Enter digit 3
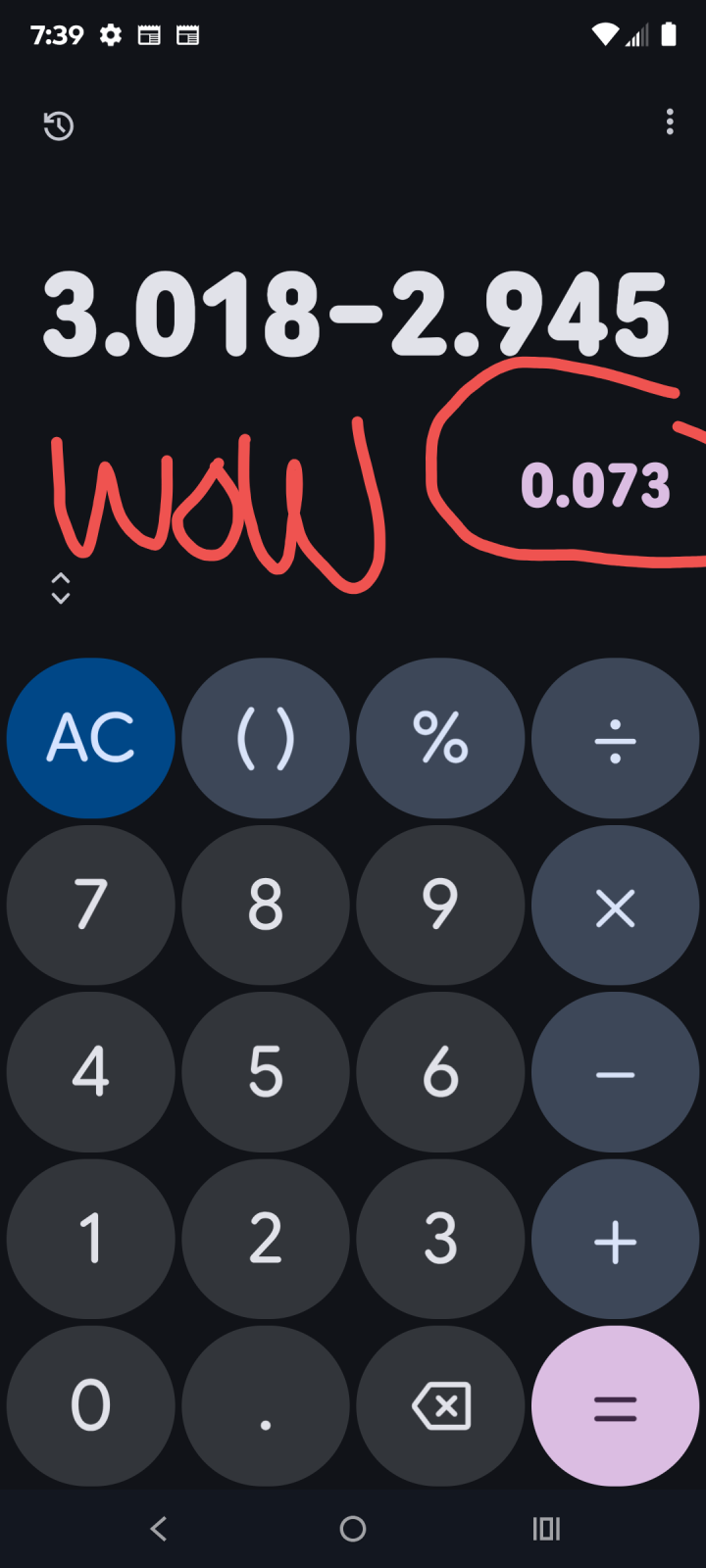This screenshot has width=706, height=1568. click(x=440, y=1240)
